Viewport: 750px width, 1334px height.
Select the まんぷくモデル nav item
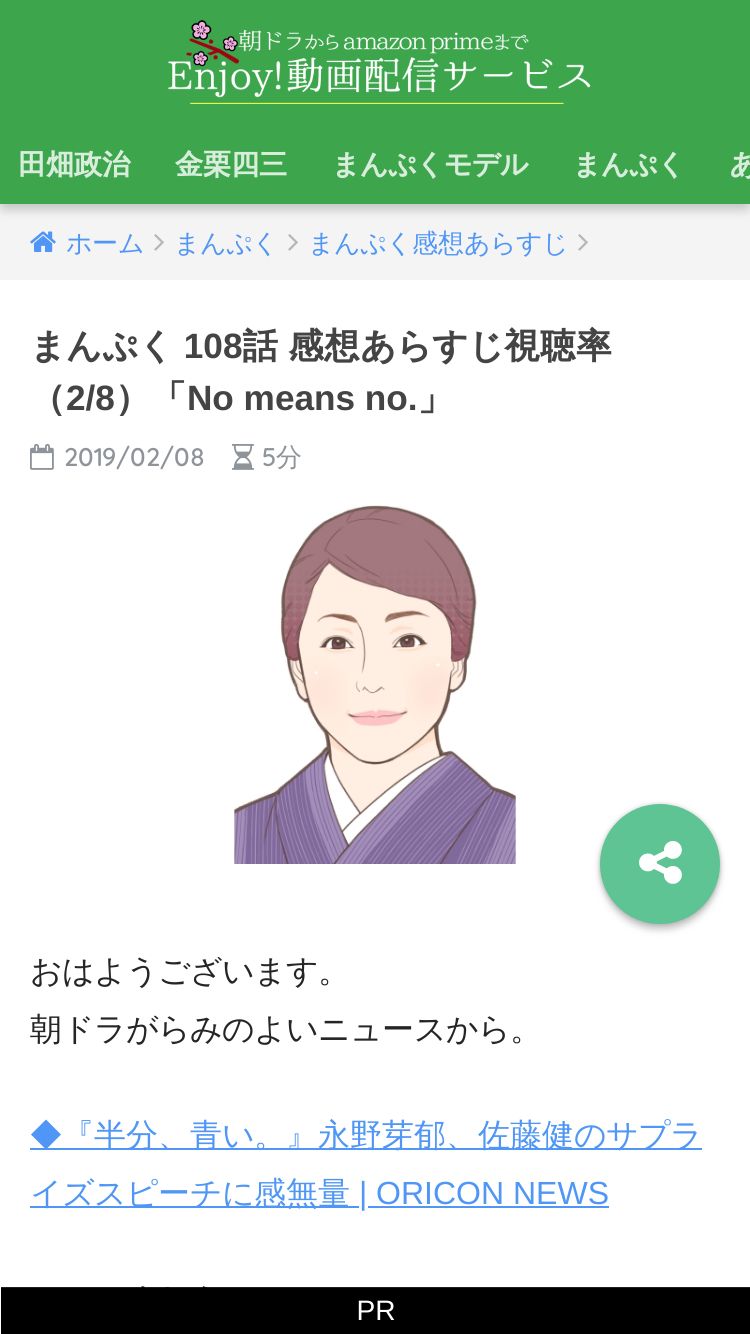[430, 164]
